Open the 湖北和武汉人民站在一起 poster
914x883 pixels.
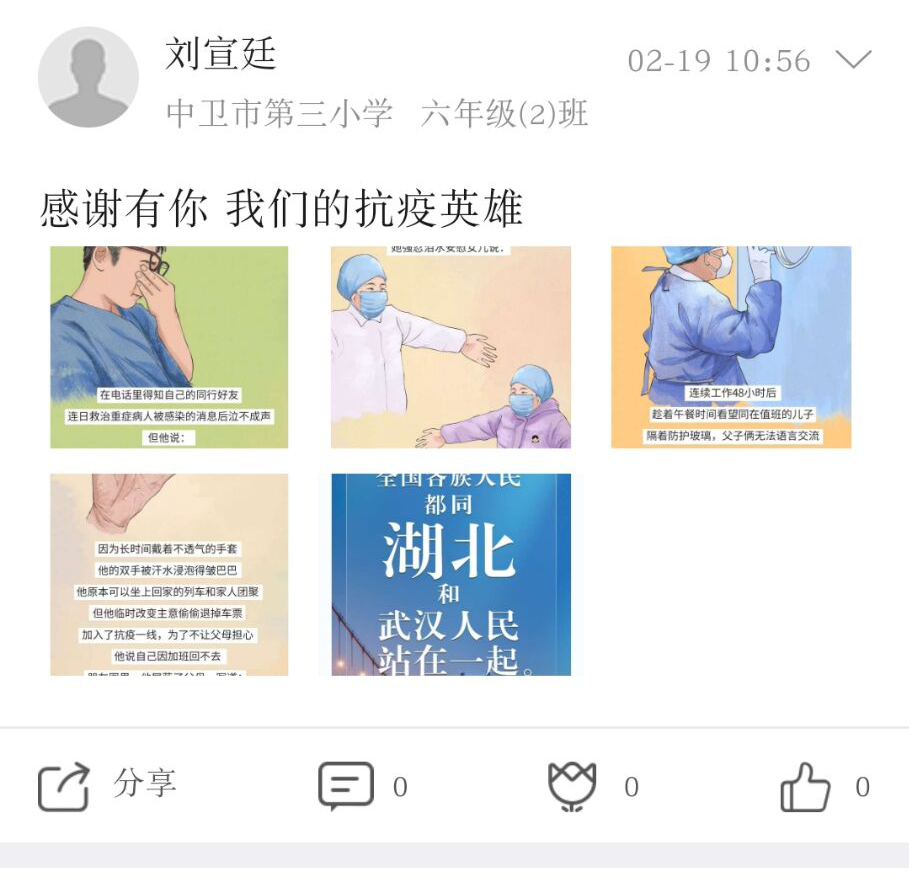coord(450,574)
